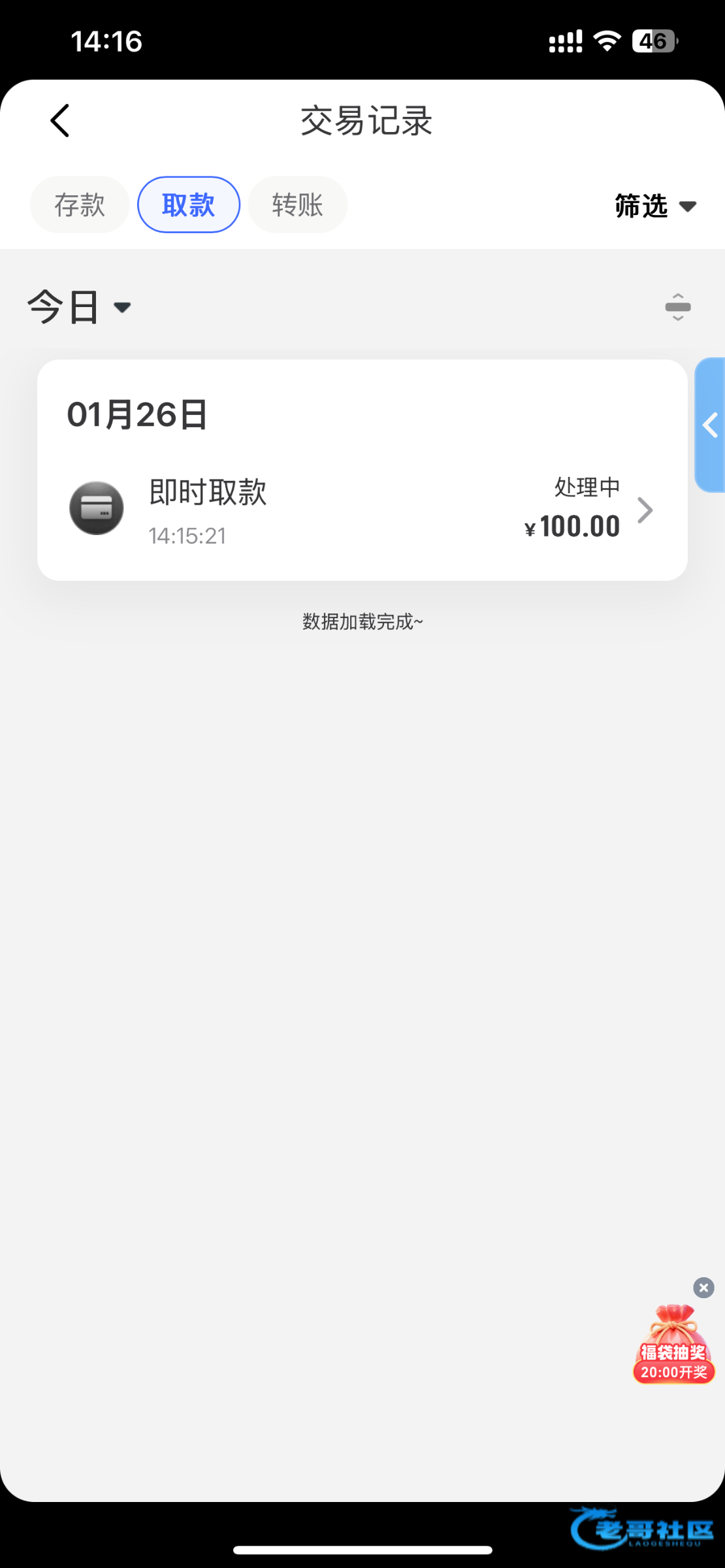The height and width of the screenshot is (1568, 725).
Task: Tap the collapse/expand sort icon
Action: coord(677,307)
